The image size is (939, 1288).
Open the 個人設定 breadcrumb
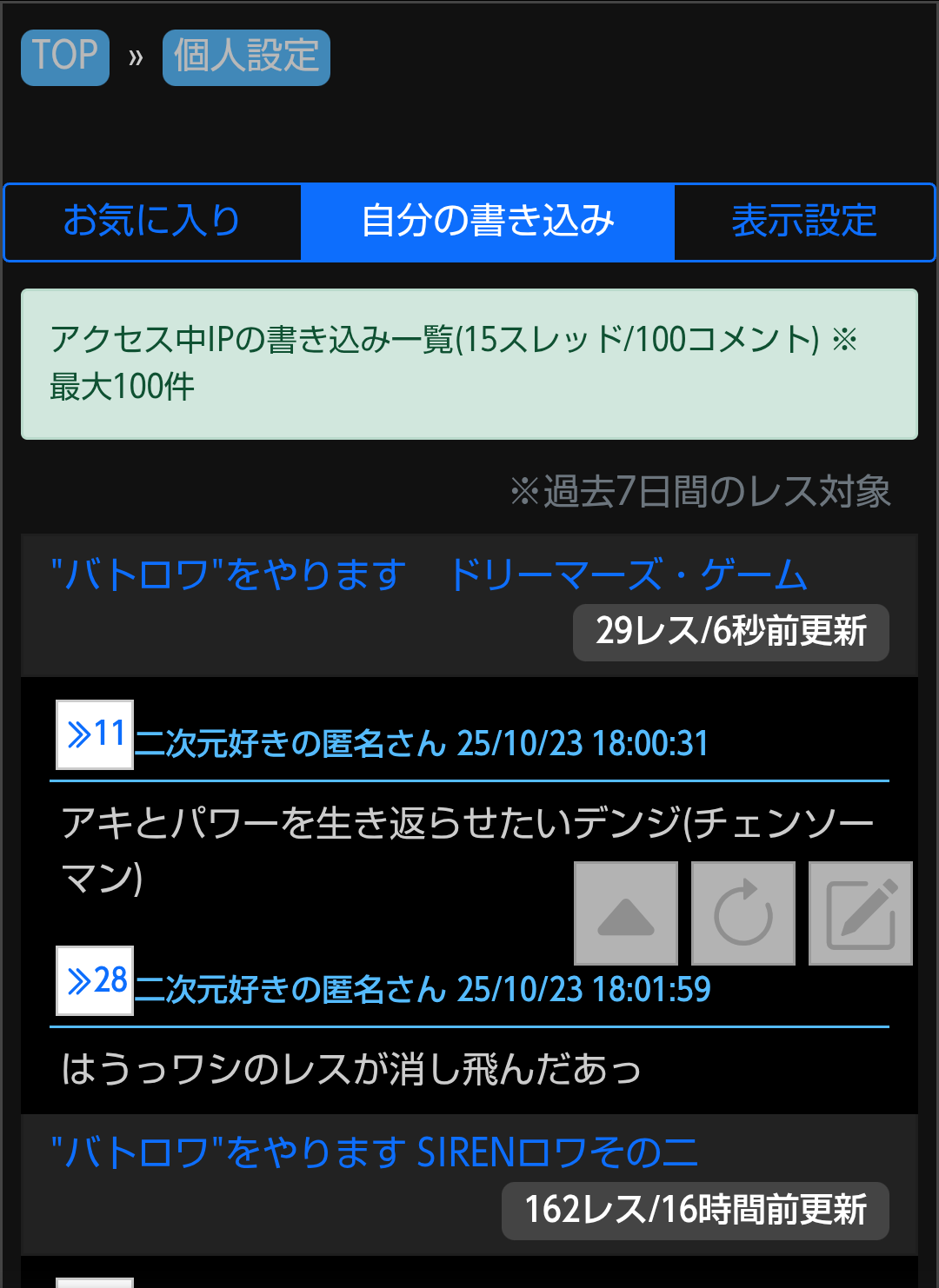click(246, 57)
